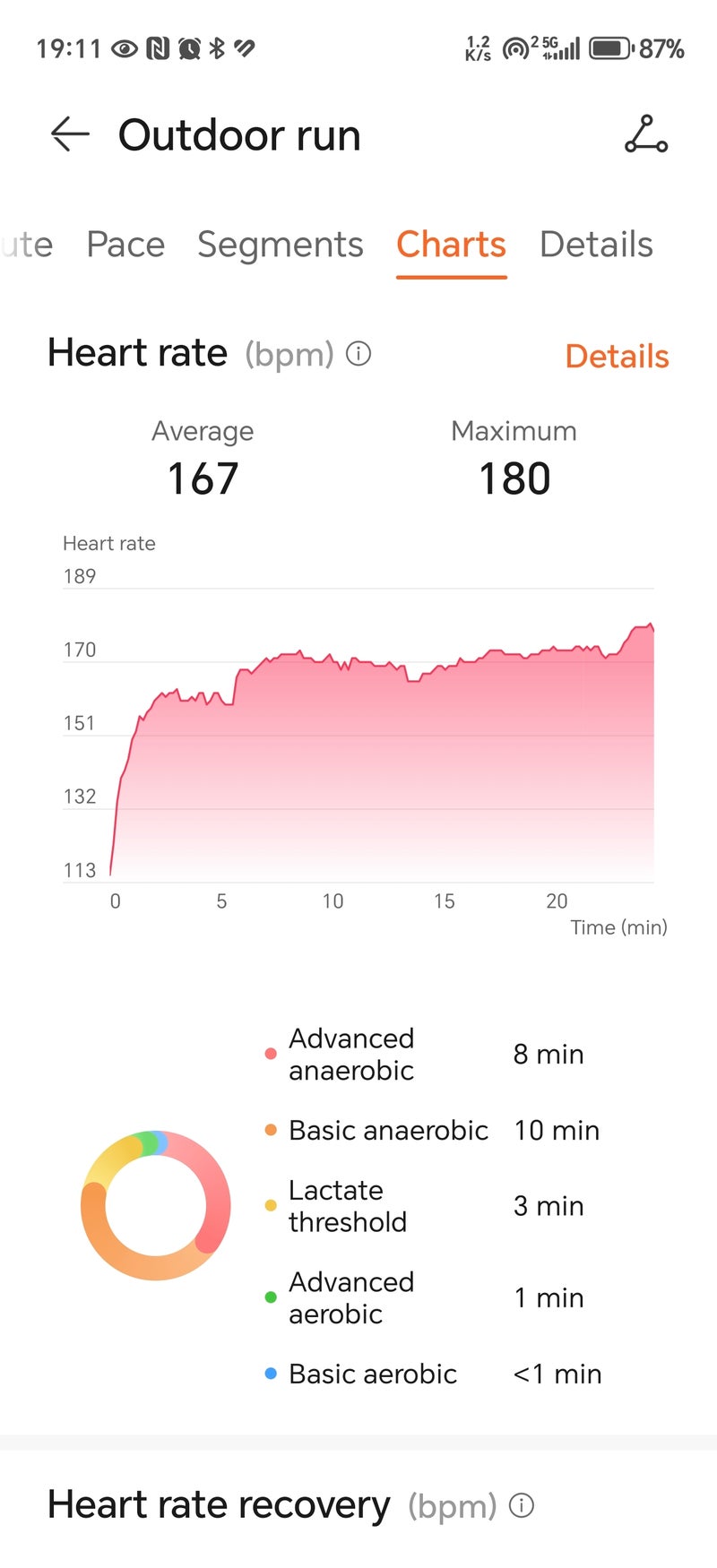Viewport: 717px width, 1568px height.
Task: Tap the info icon beside Heart rate
Action: click(x=358, y=354)
